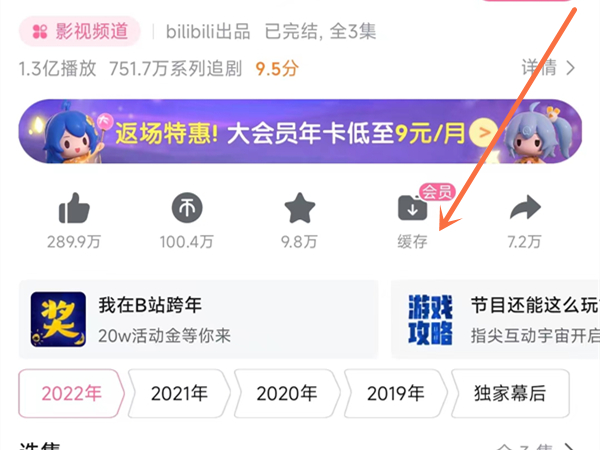Switch to the 2020年 tab
The width and height of the screenshot is (600, 450).
click(x=286, y=392)
